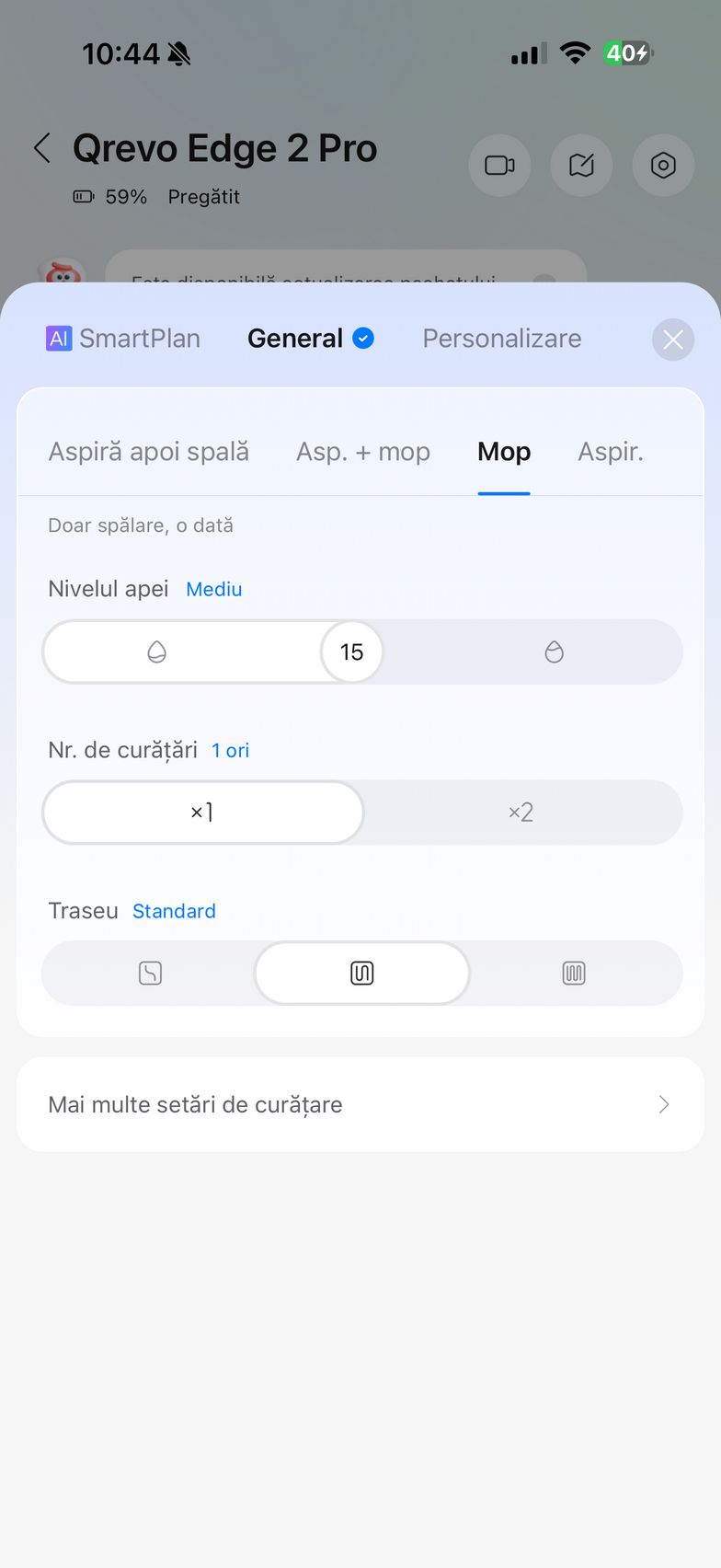The width and height of the screenshot is (721, 1568).
Task: Select the General mode tab
Action: pos(309,339)
